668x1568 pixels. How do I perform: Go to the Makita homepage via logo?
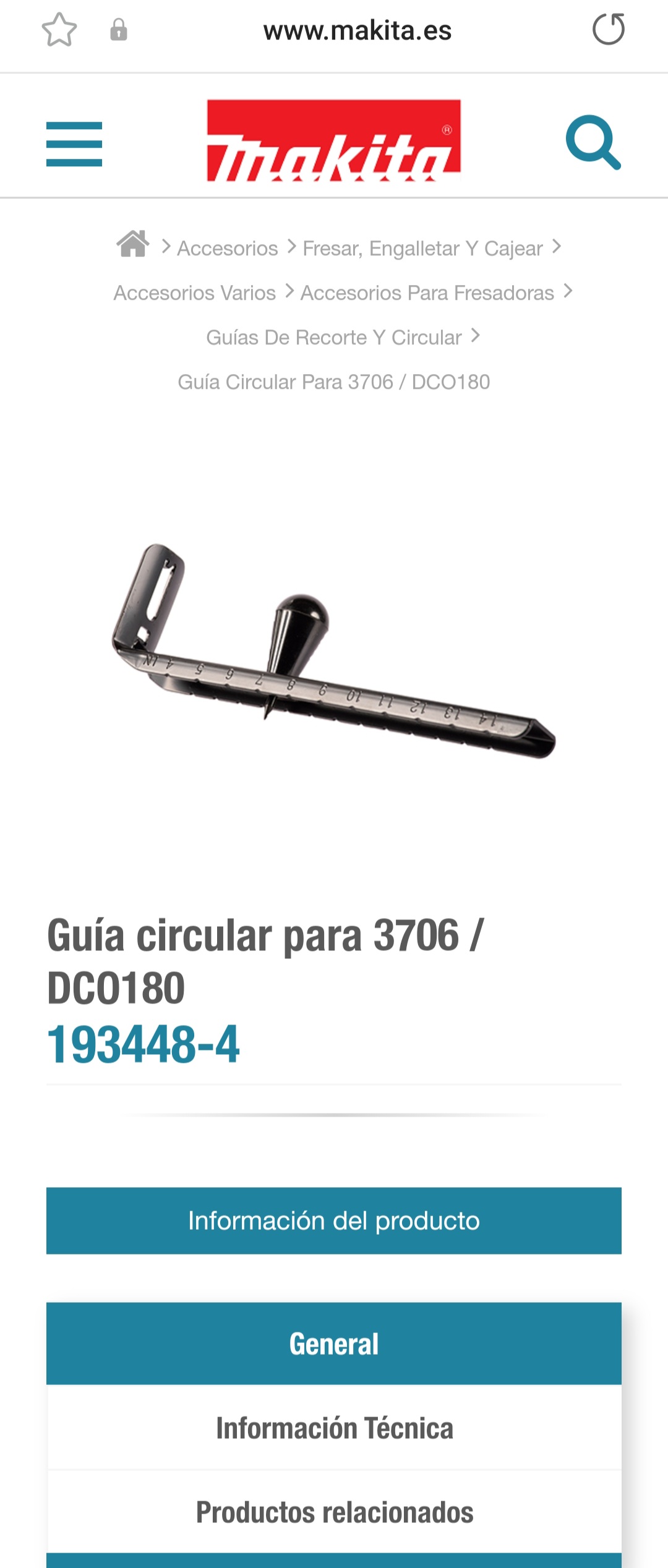(333, 141)
